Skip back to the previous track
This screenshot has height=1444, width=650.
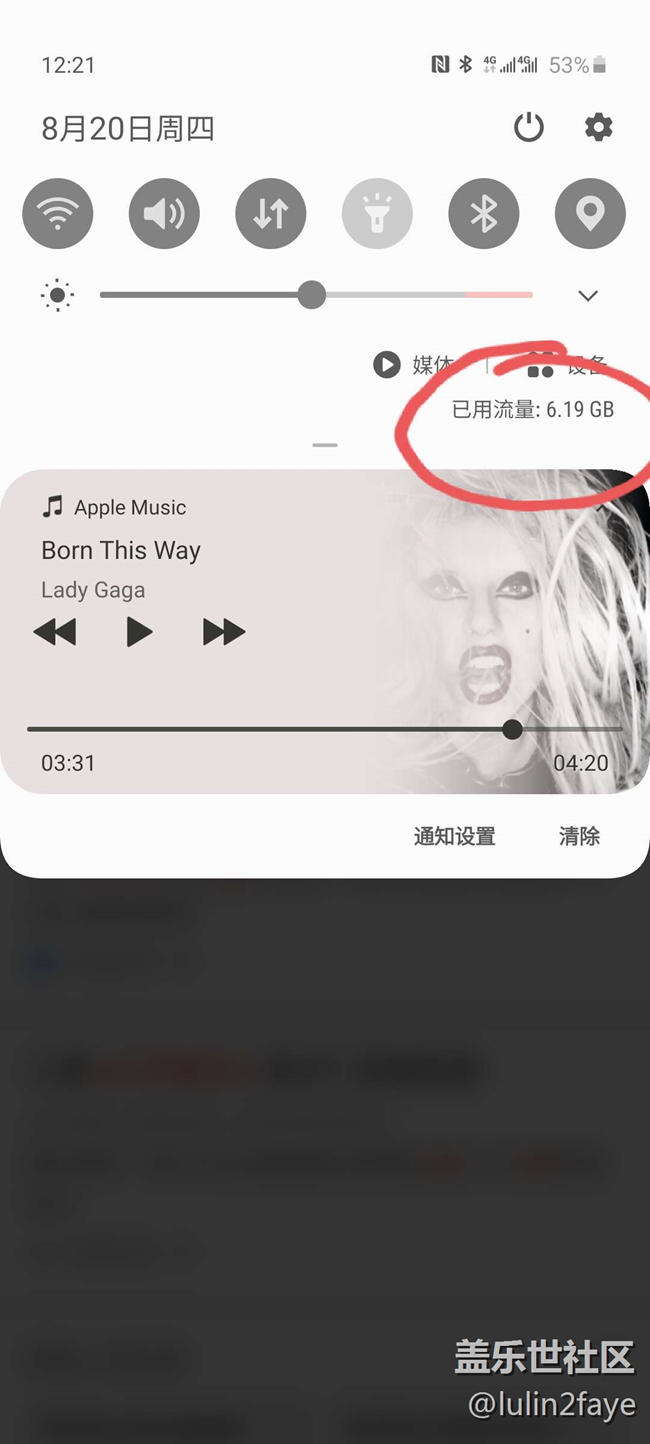click(x=55, y=632)
